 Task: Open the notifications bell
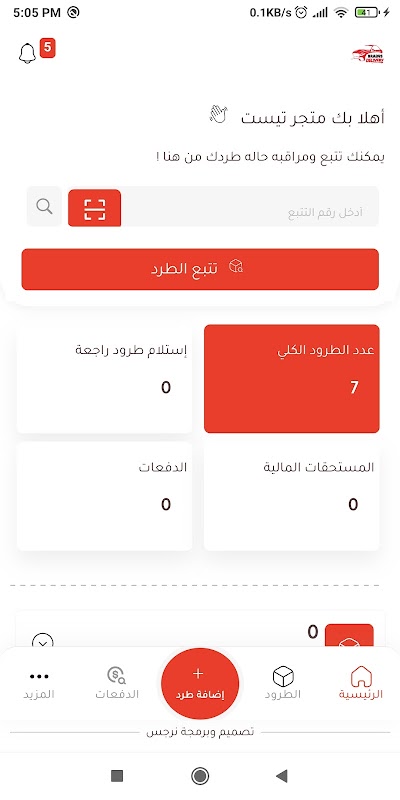[x=27, y=54]
